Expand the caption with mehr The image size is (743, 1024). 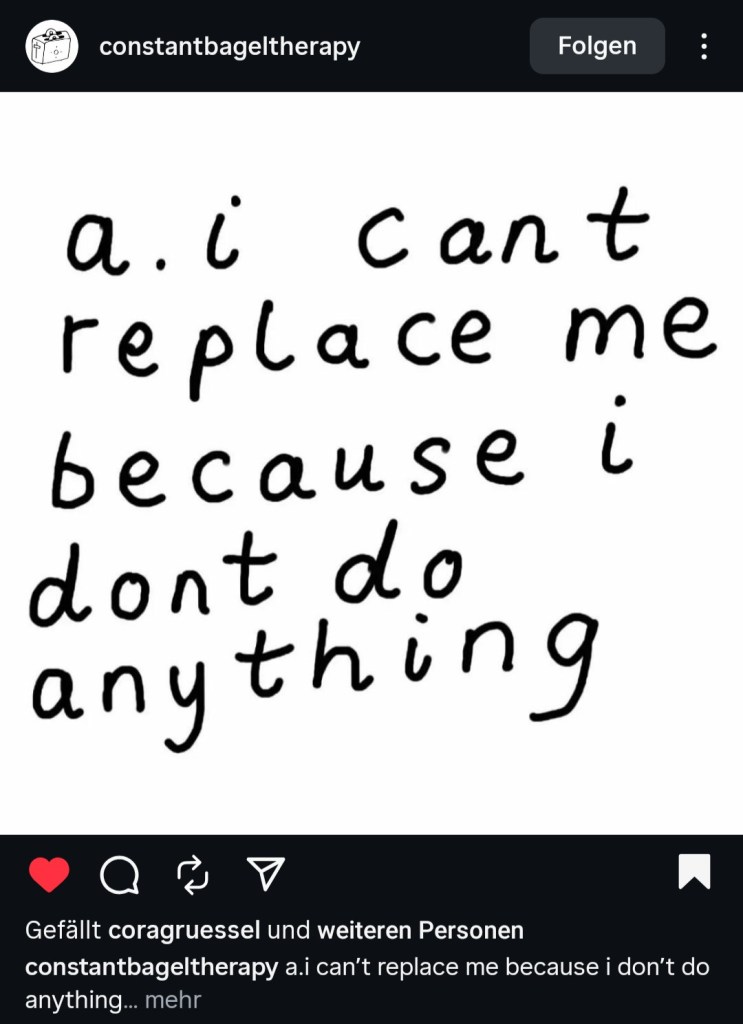pyautogui.click(x=173, y=1000)
